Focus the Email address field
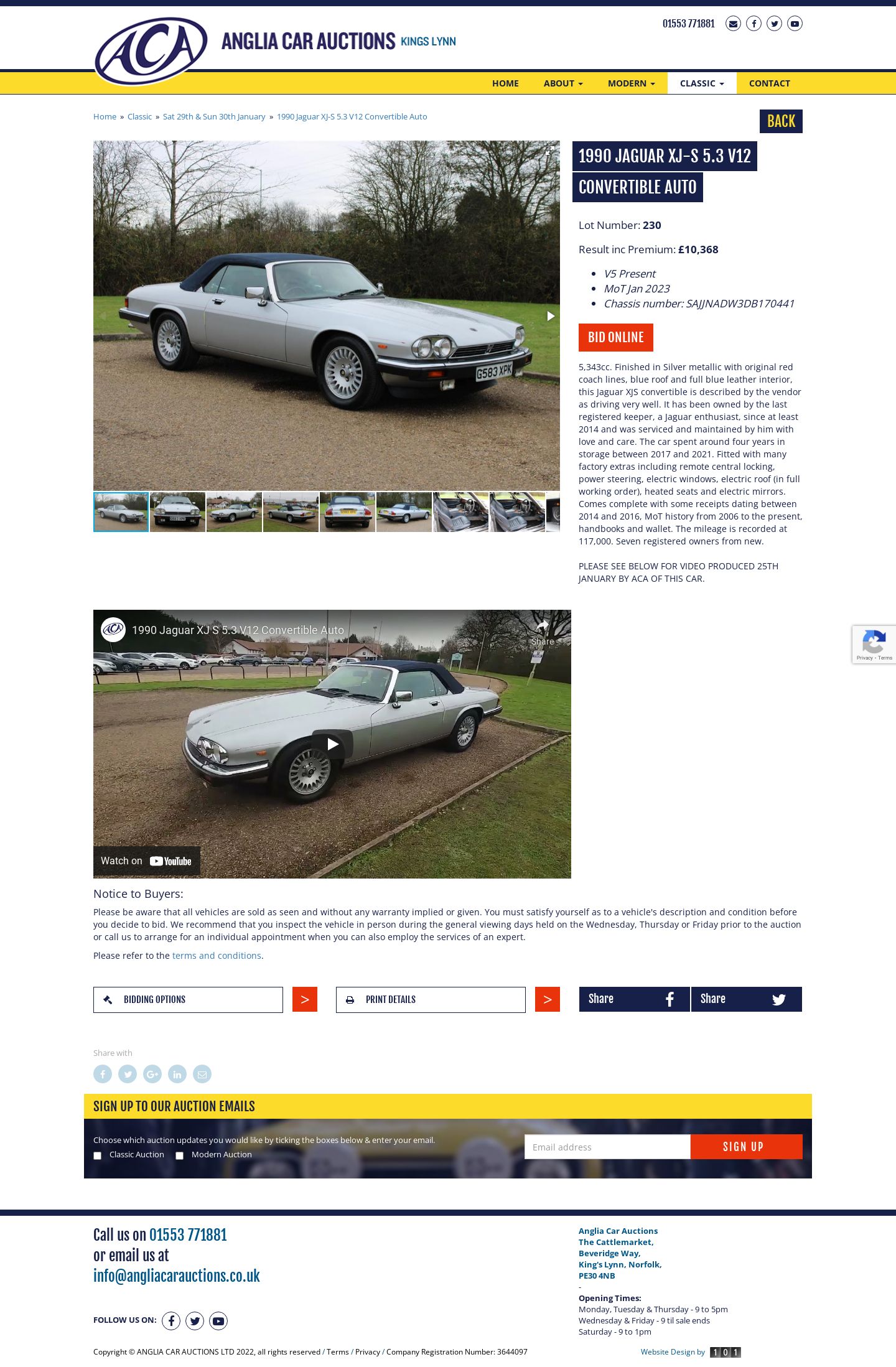 tap(607, 1147)
